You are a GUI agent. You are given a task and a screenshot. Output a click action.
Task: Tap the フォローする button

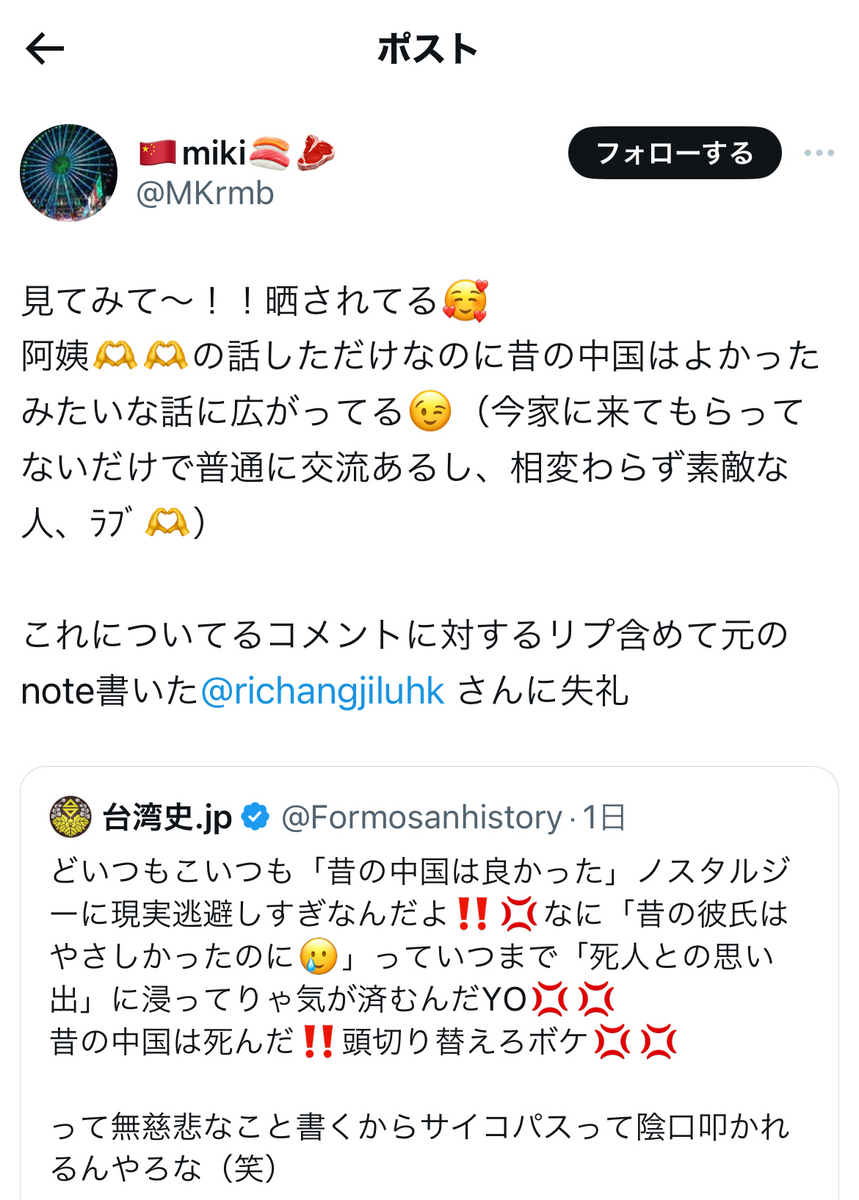674,153
